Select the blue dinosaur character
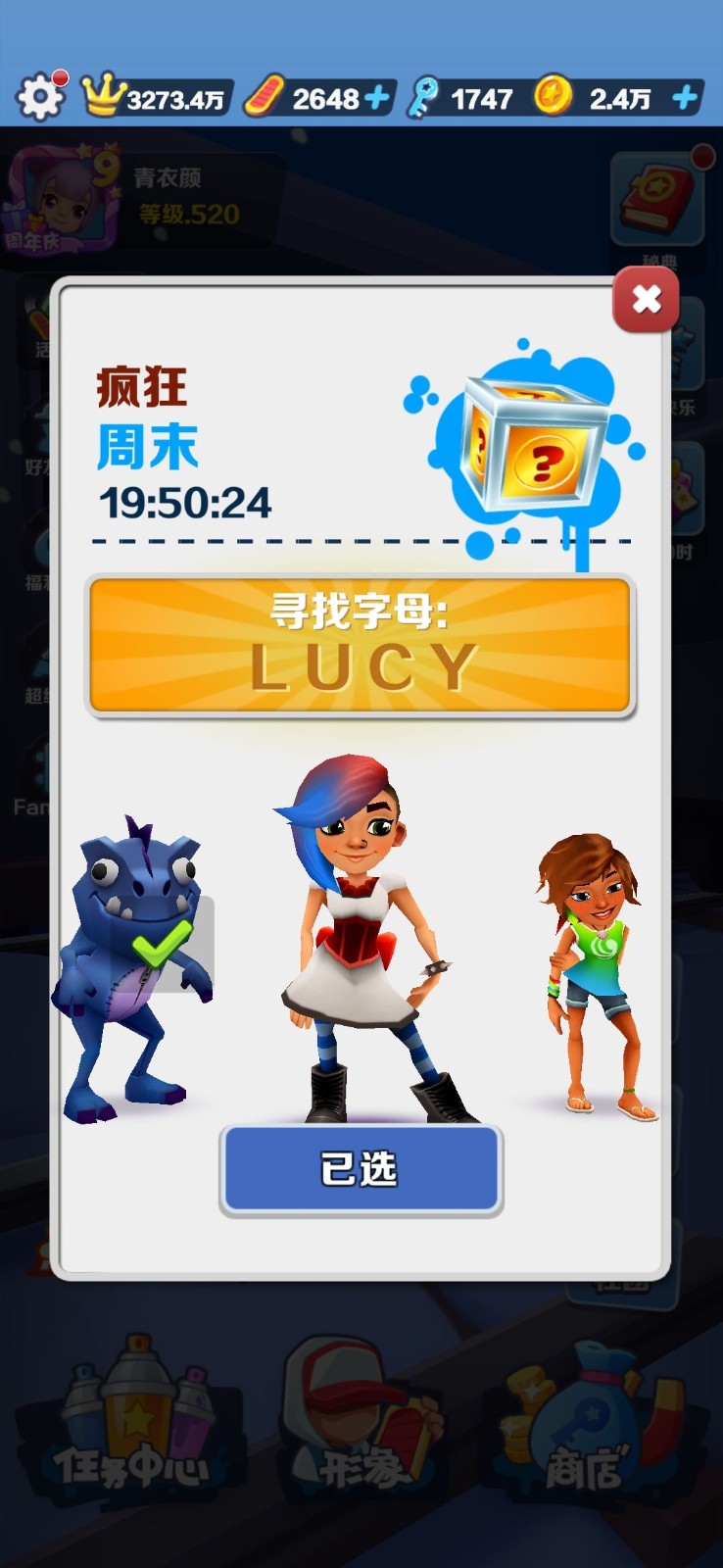The height and width of the screenshot is (1568, 723). coord(132,970)
